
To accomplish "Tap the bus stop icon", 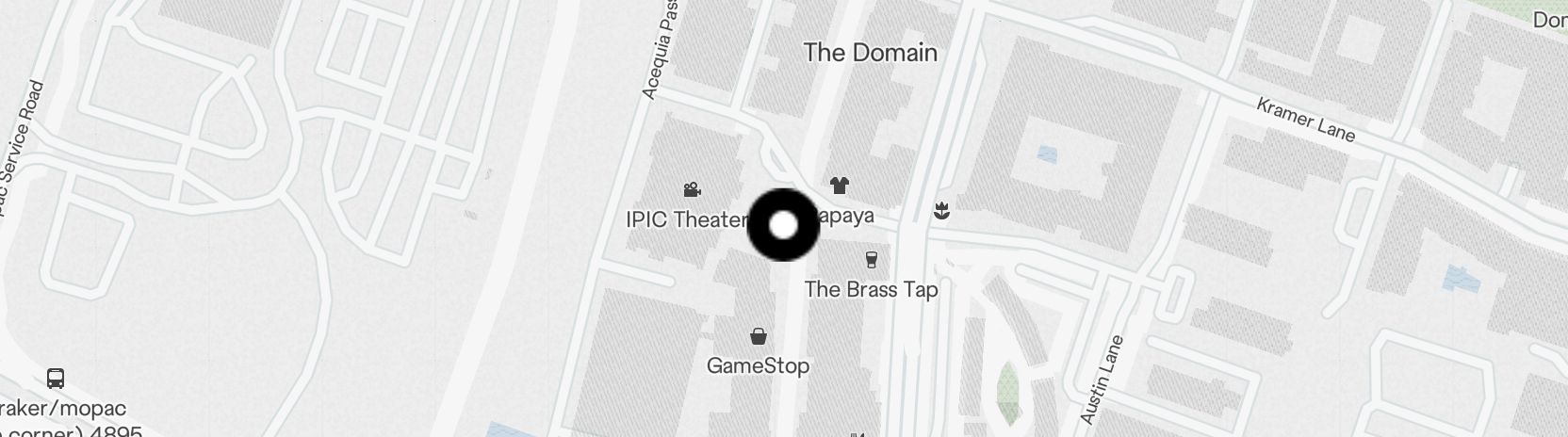I will (x=56, y=380).
